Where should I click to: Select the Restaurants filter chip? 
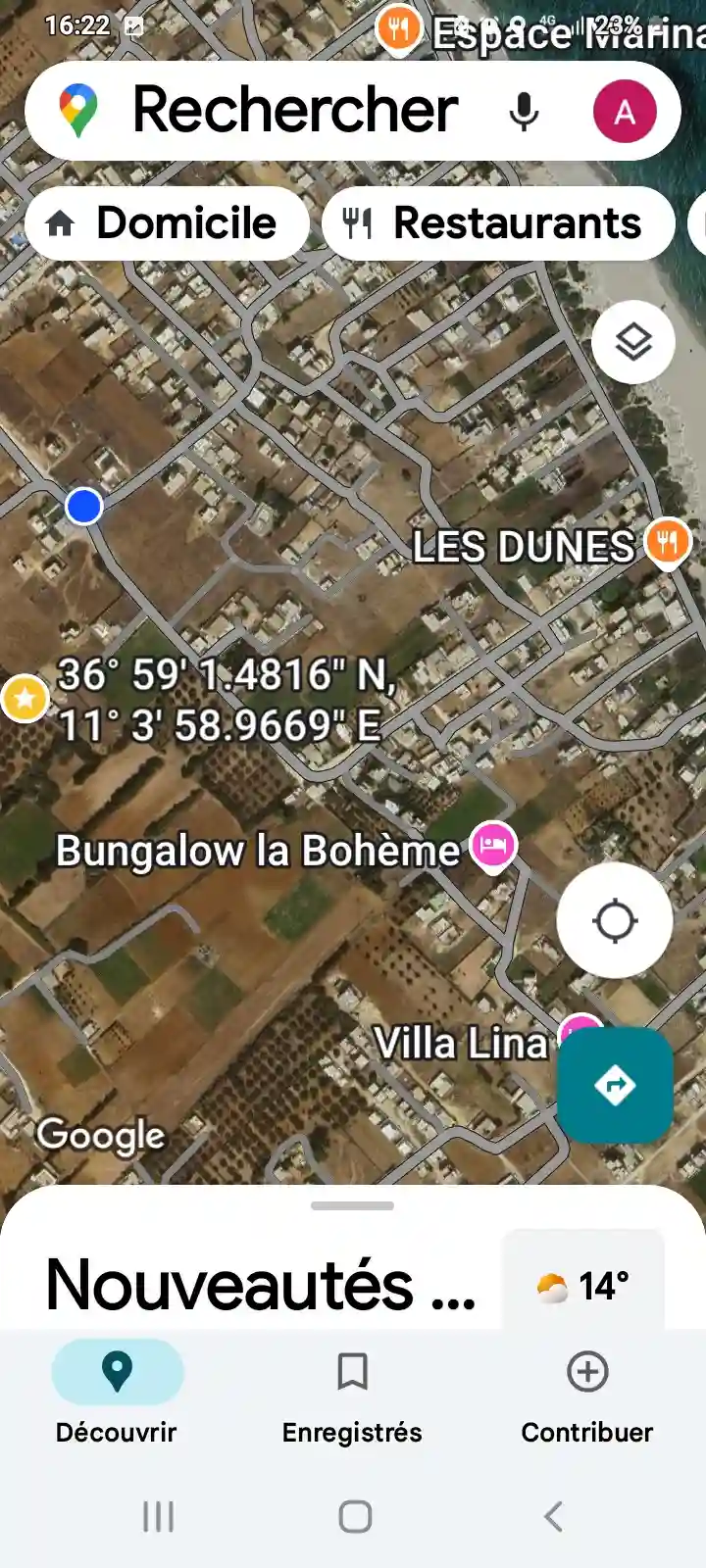point(497,222)
